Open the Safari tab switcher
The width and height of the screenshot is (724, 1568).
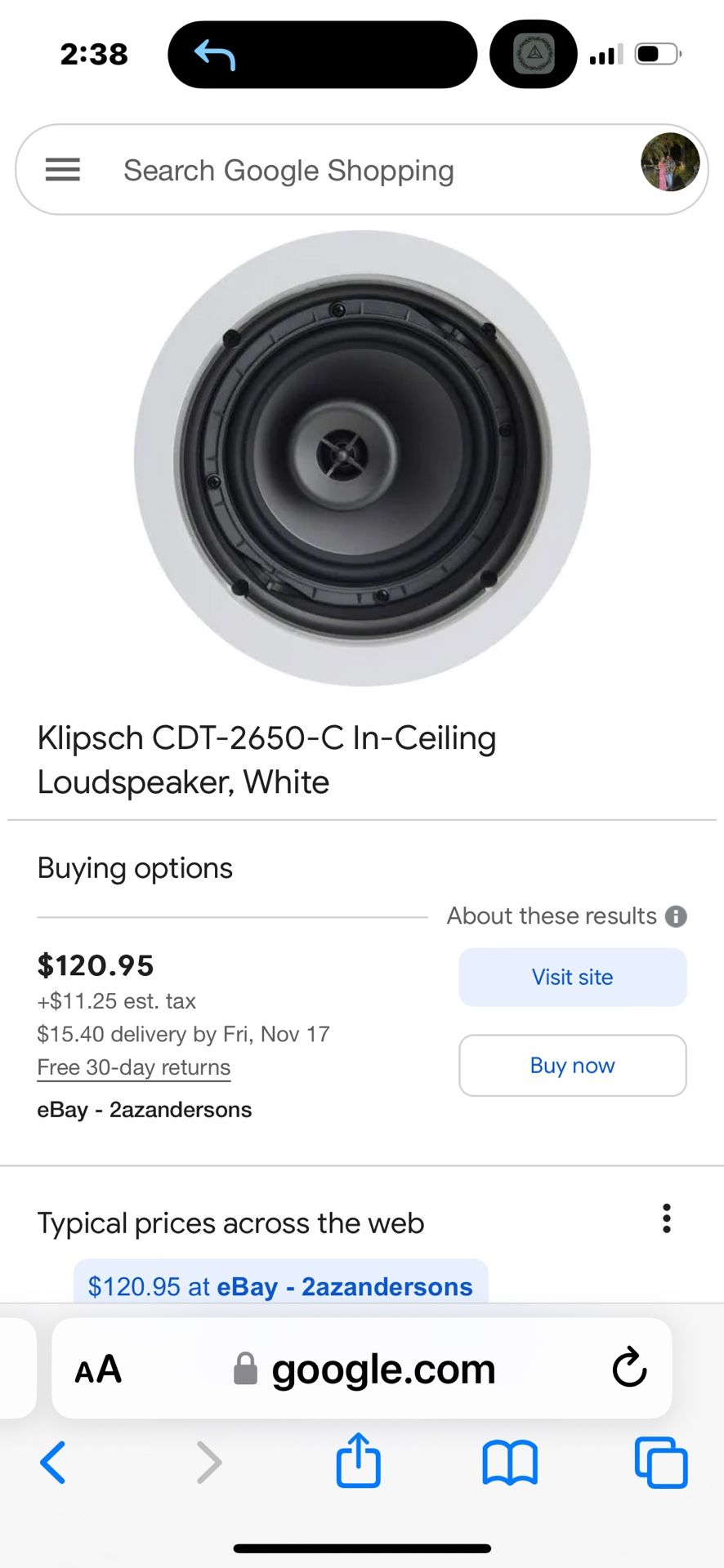(x=659, y=1463)
